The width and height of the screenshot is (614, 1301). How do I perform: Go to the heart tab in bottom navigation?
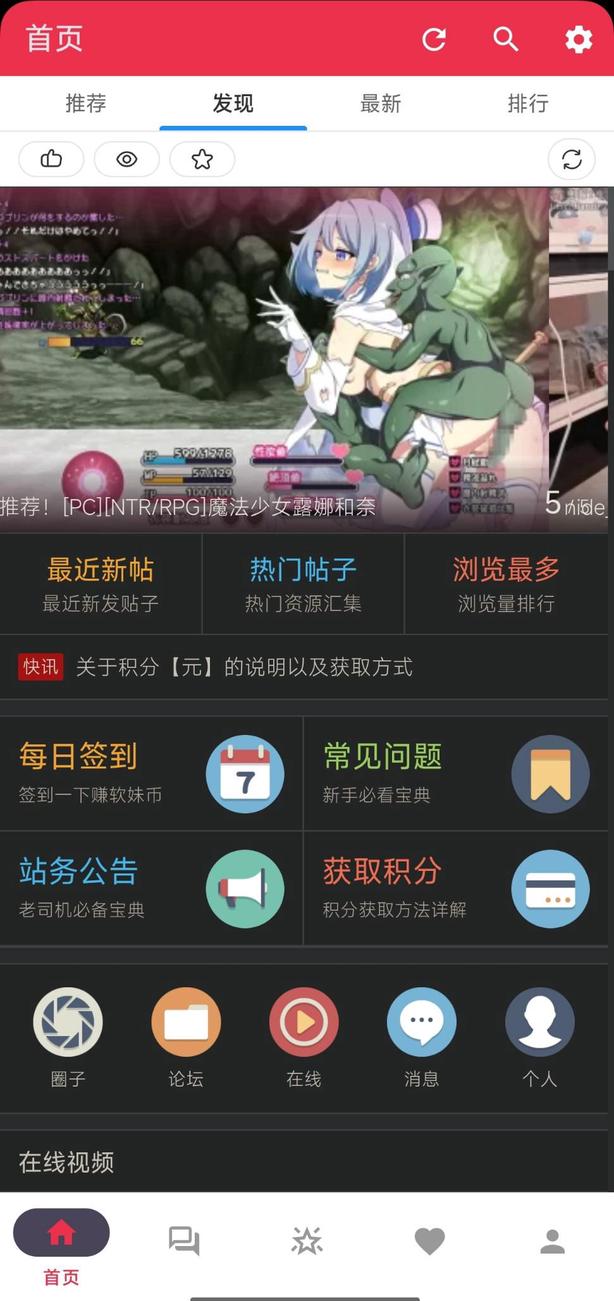(429, 1241)
